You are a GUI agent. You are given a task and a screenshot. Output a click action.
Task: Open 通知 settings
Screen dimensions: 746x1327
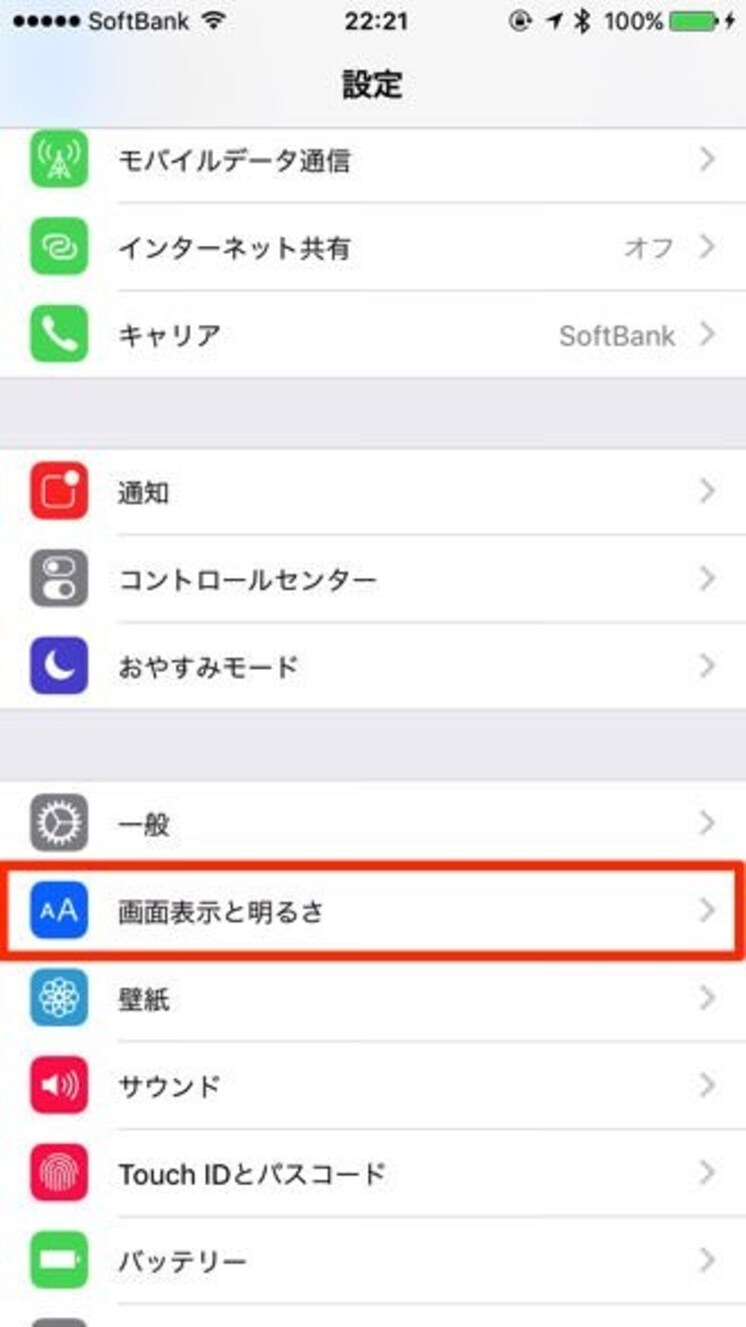(373, 492)
